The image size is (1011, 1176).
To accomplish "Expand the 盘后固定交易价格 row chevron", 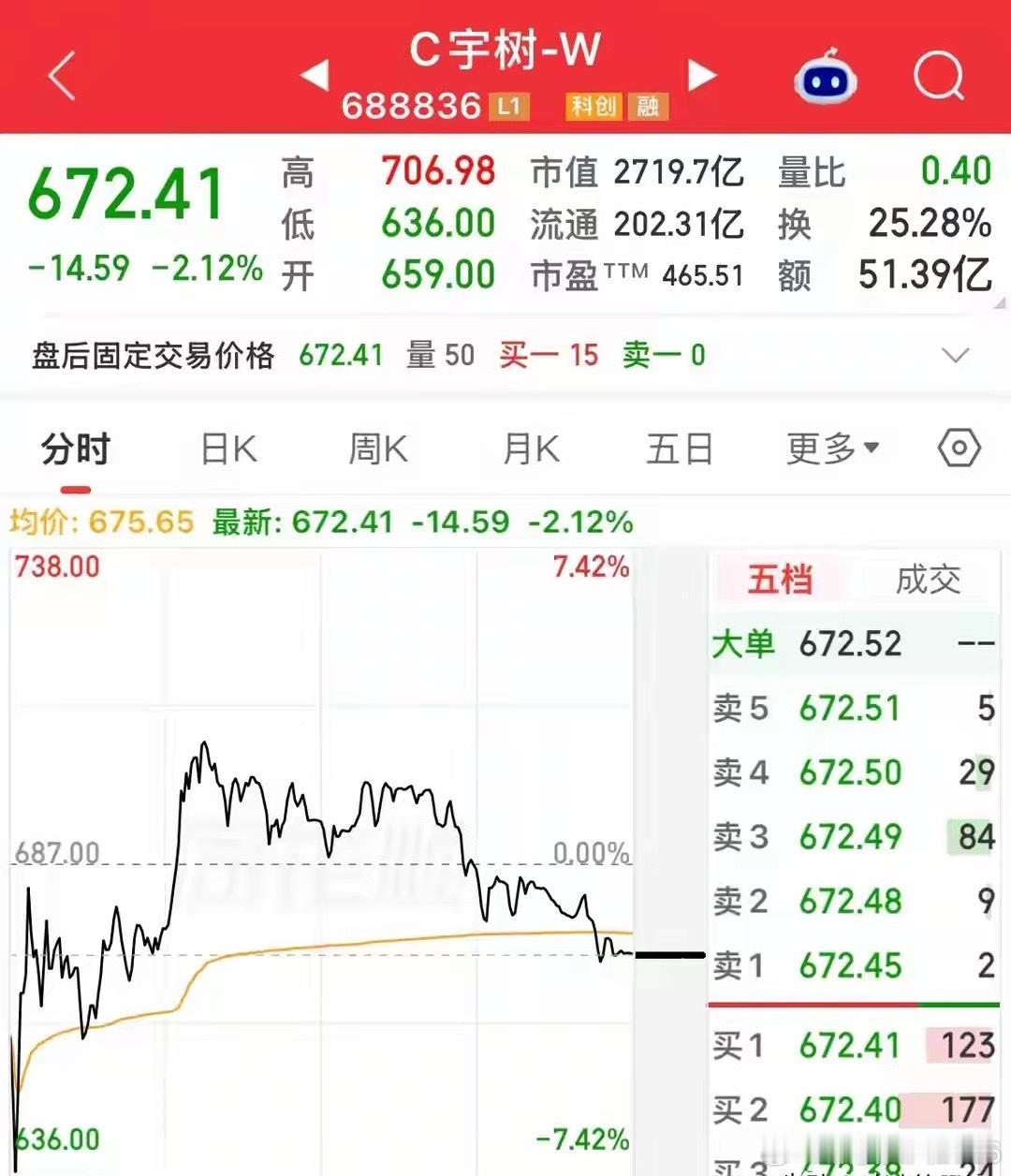I will [x=956, y=356].
